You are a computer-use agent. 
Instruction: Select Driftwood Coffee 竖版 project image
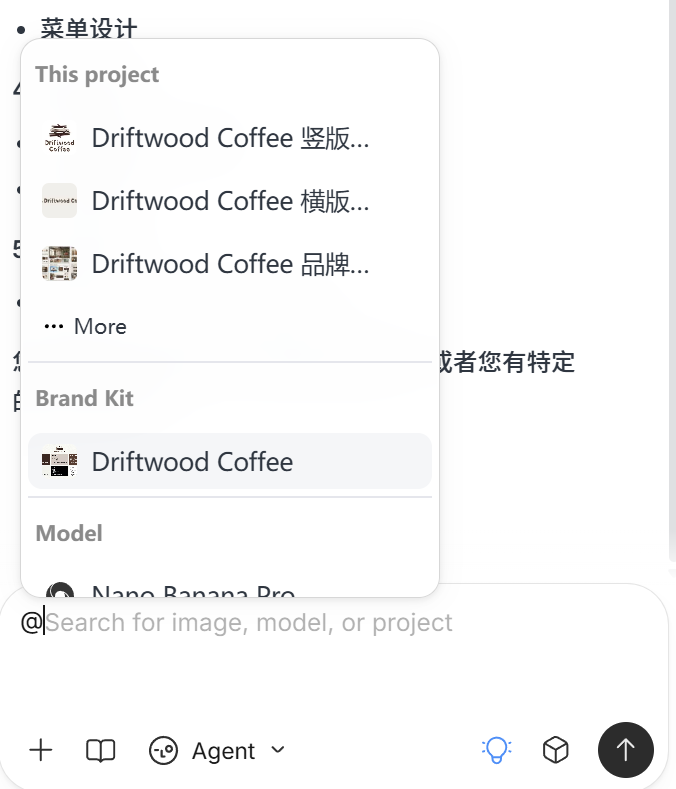tap(229, 138)
